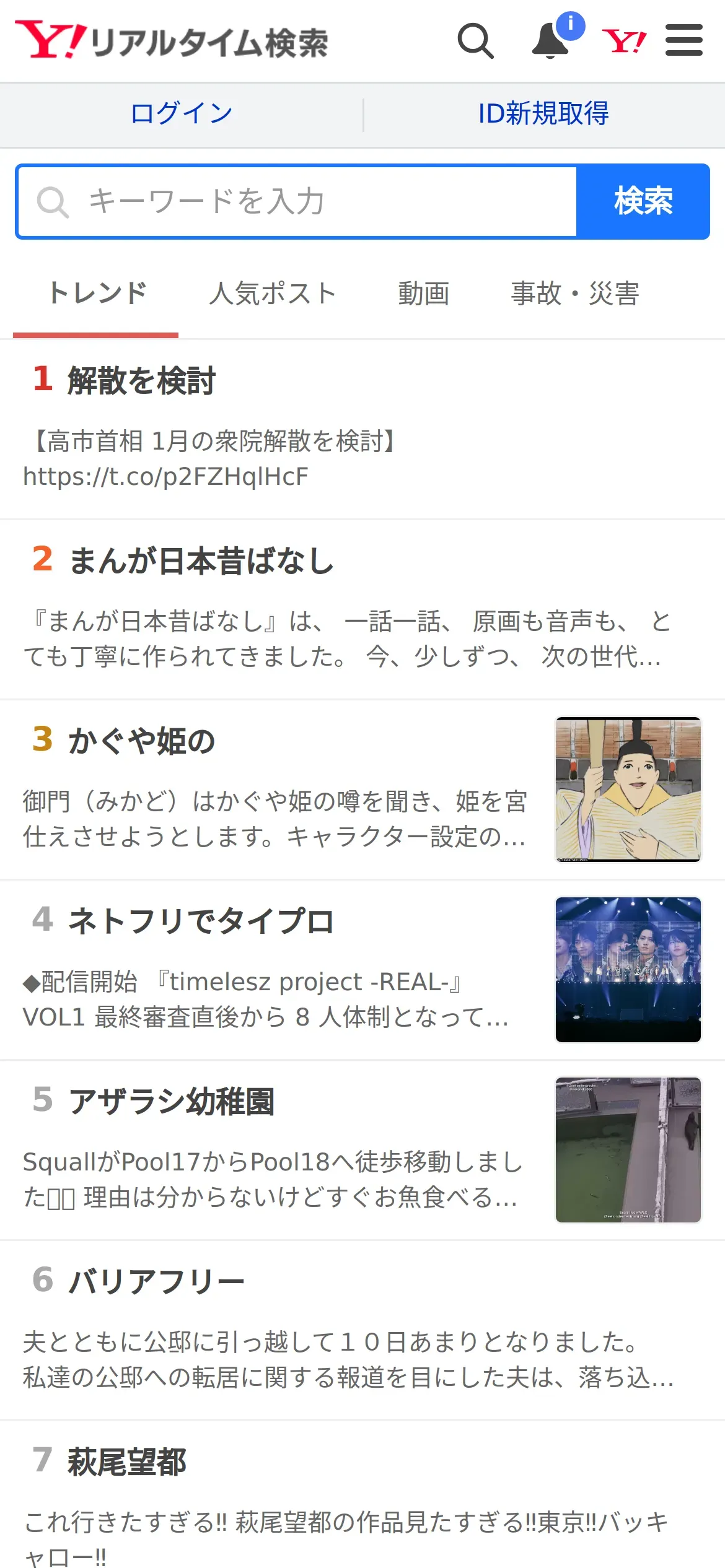Open trend 1 解散を検討
The height and width of the screenshot is (1568, 725).
[x=141, y=380]
